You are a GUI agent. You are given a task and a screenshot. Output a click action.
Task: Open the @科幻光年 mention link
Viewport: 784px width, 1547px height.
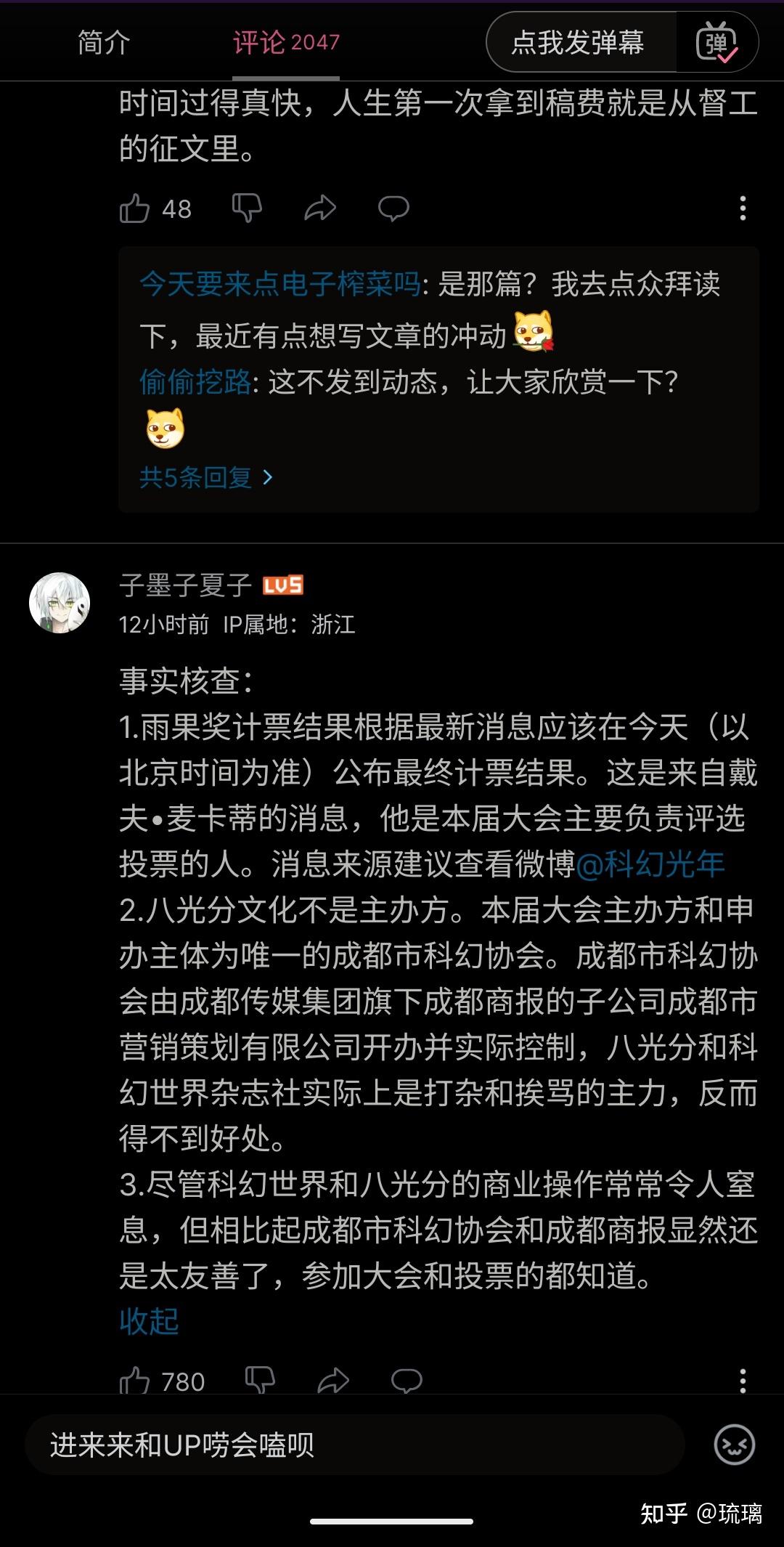click(650, 864)
